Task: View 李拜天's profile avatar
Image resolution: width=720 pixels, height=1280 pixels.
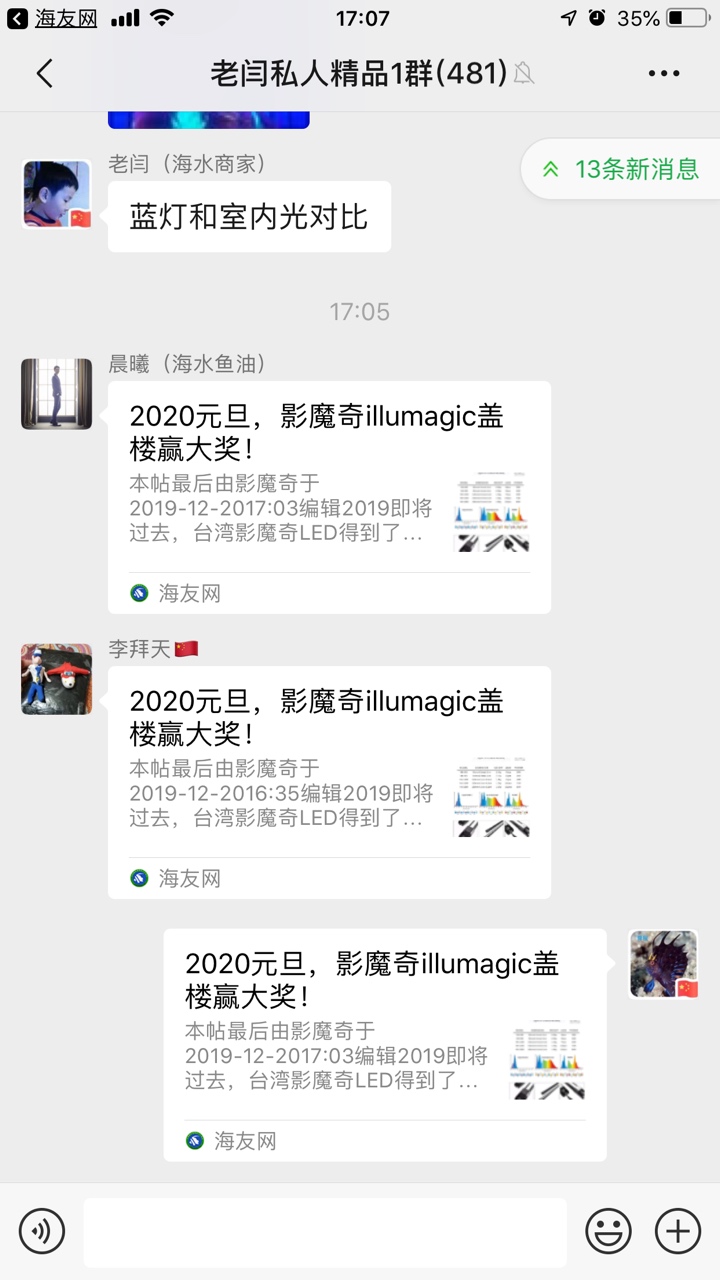Action: [x=57, y=679]
